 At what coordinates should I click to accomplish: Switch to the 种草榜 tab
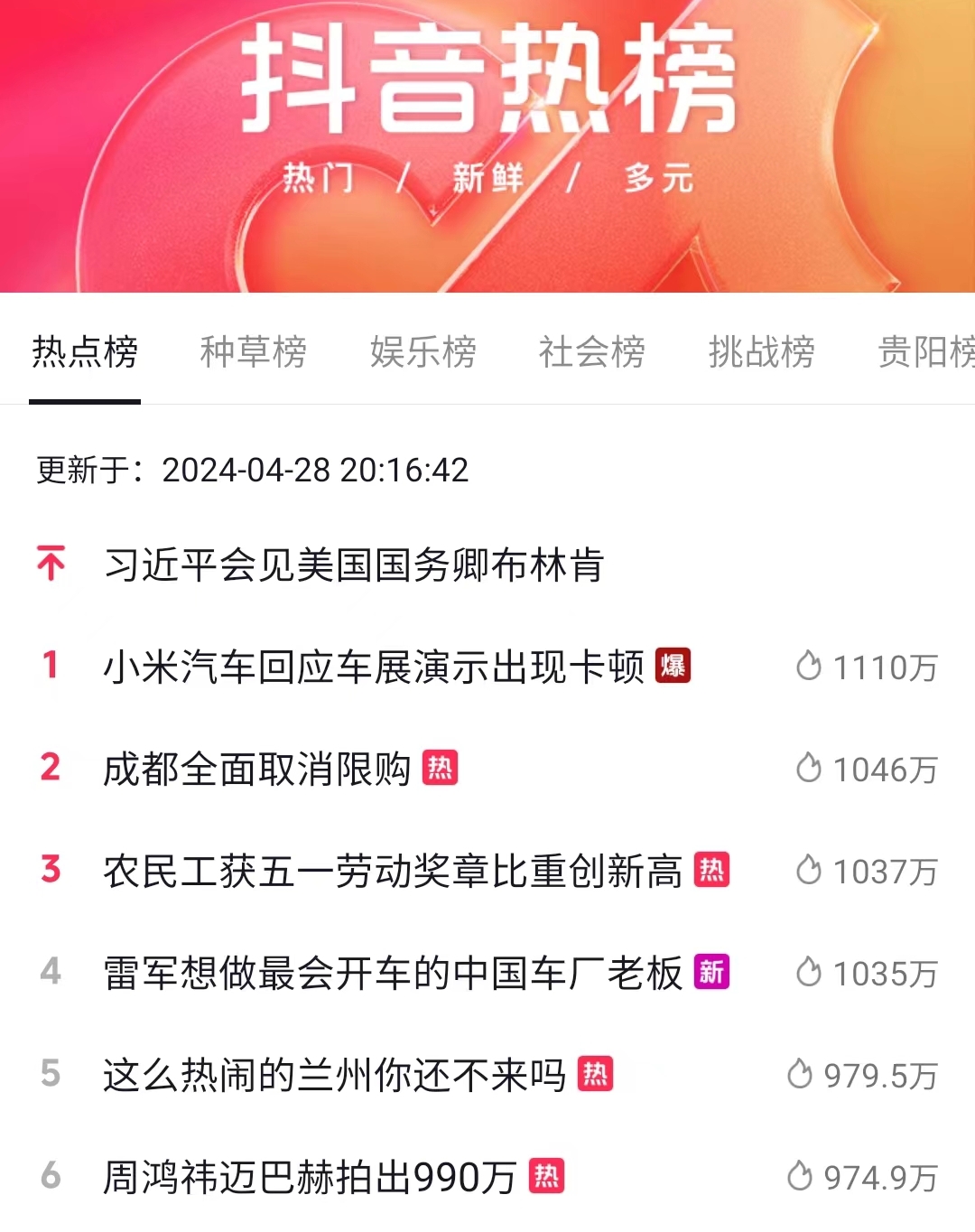click(254, 351)
